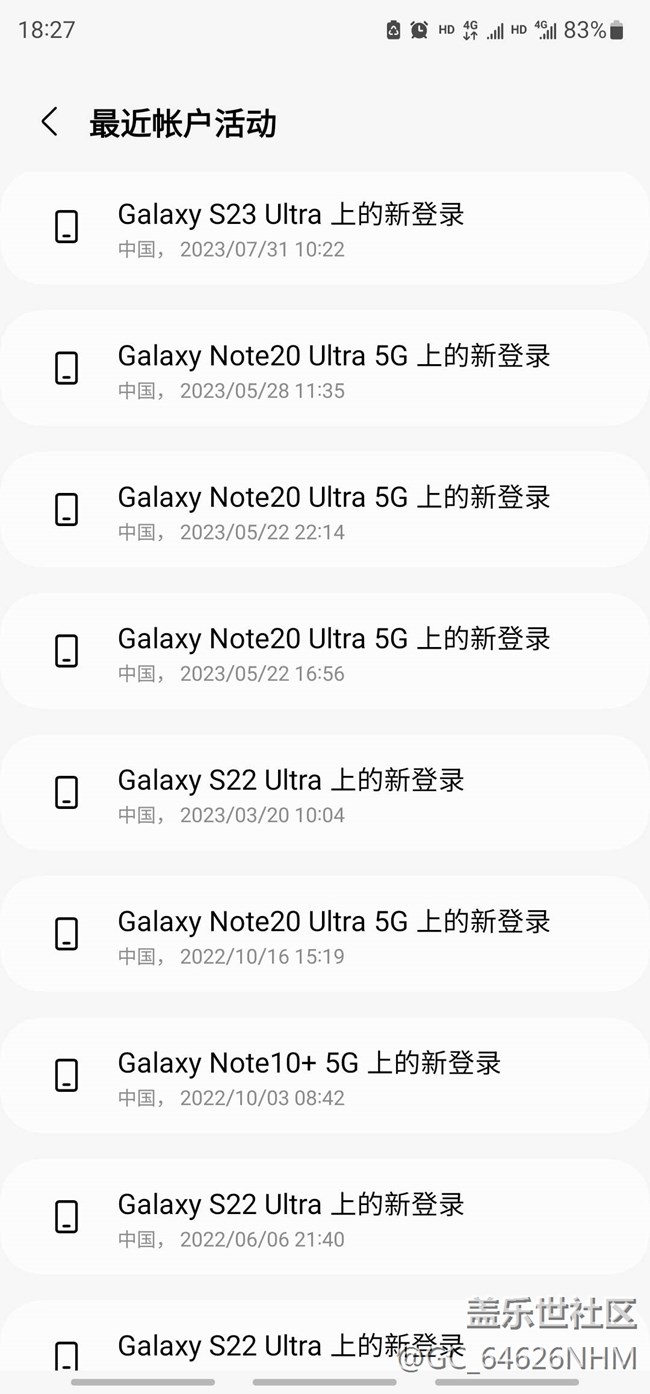Open Note20 Ultra login dated 2023/05/28 11:35
The width and height of the screenshot is (650, 1394).
(325, 369)
